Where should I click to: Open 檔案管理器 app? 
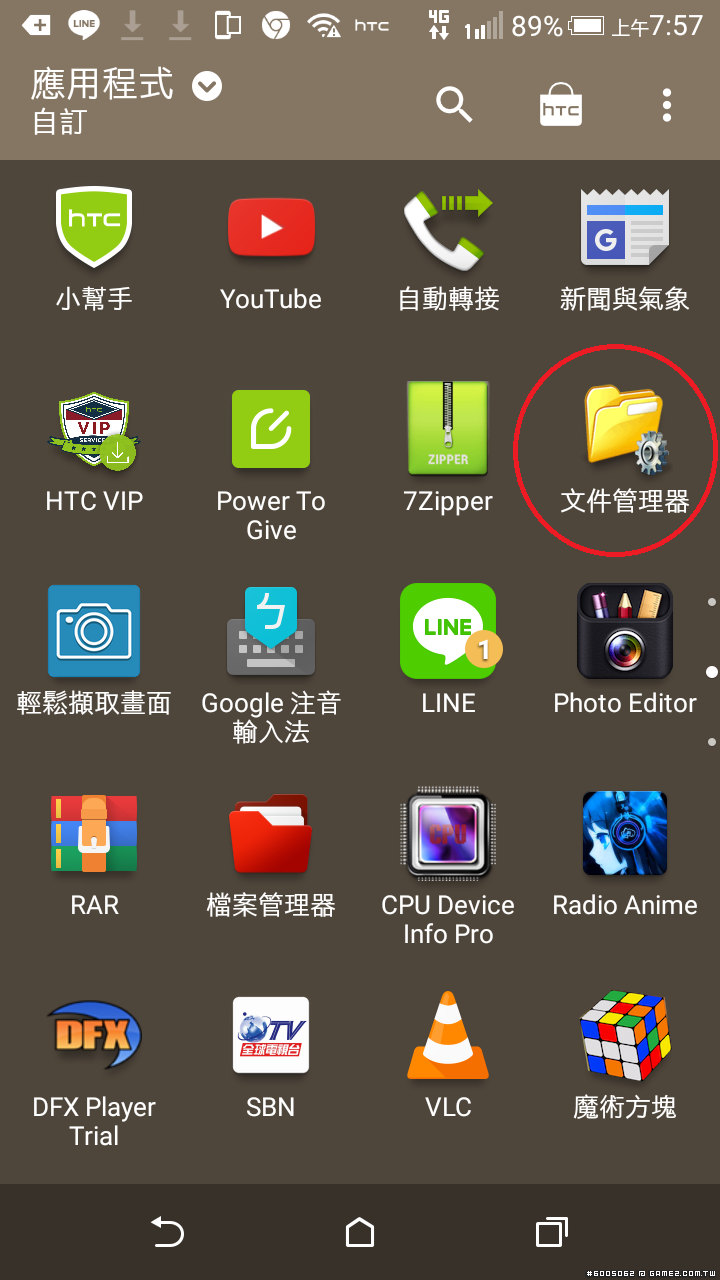click(x=271, y=835)
